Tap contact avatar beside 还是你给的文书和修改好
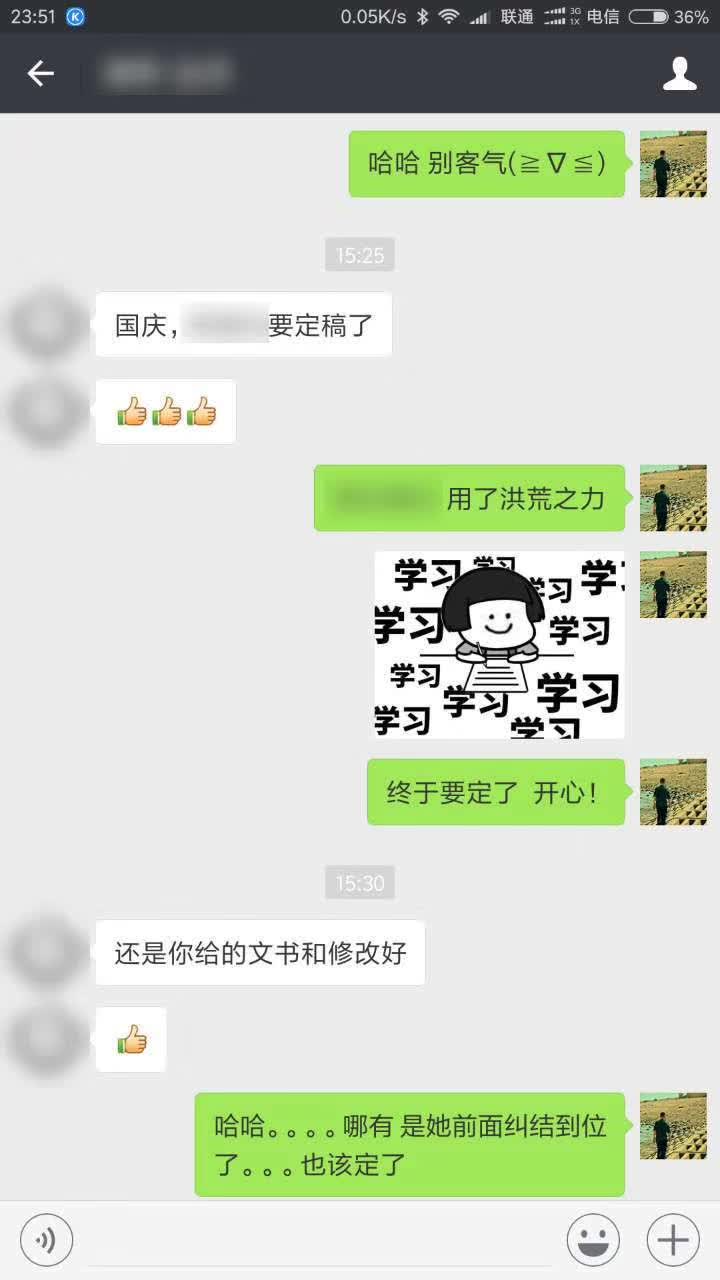The height and width of the screenshot is (1280, 720). [47, 953]
